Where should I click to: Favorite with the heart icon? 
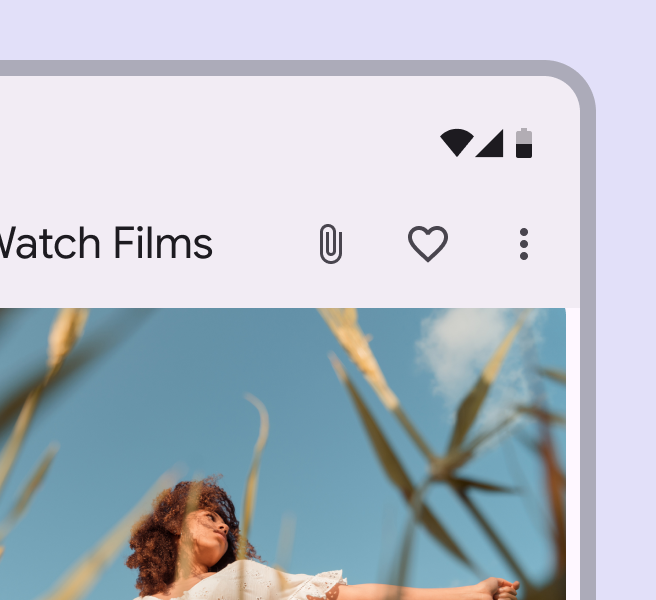point(428,244)
